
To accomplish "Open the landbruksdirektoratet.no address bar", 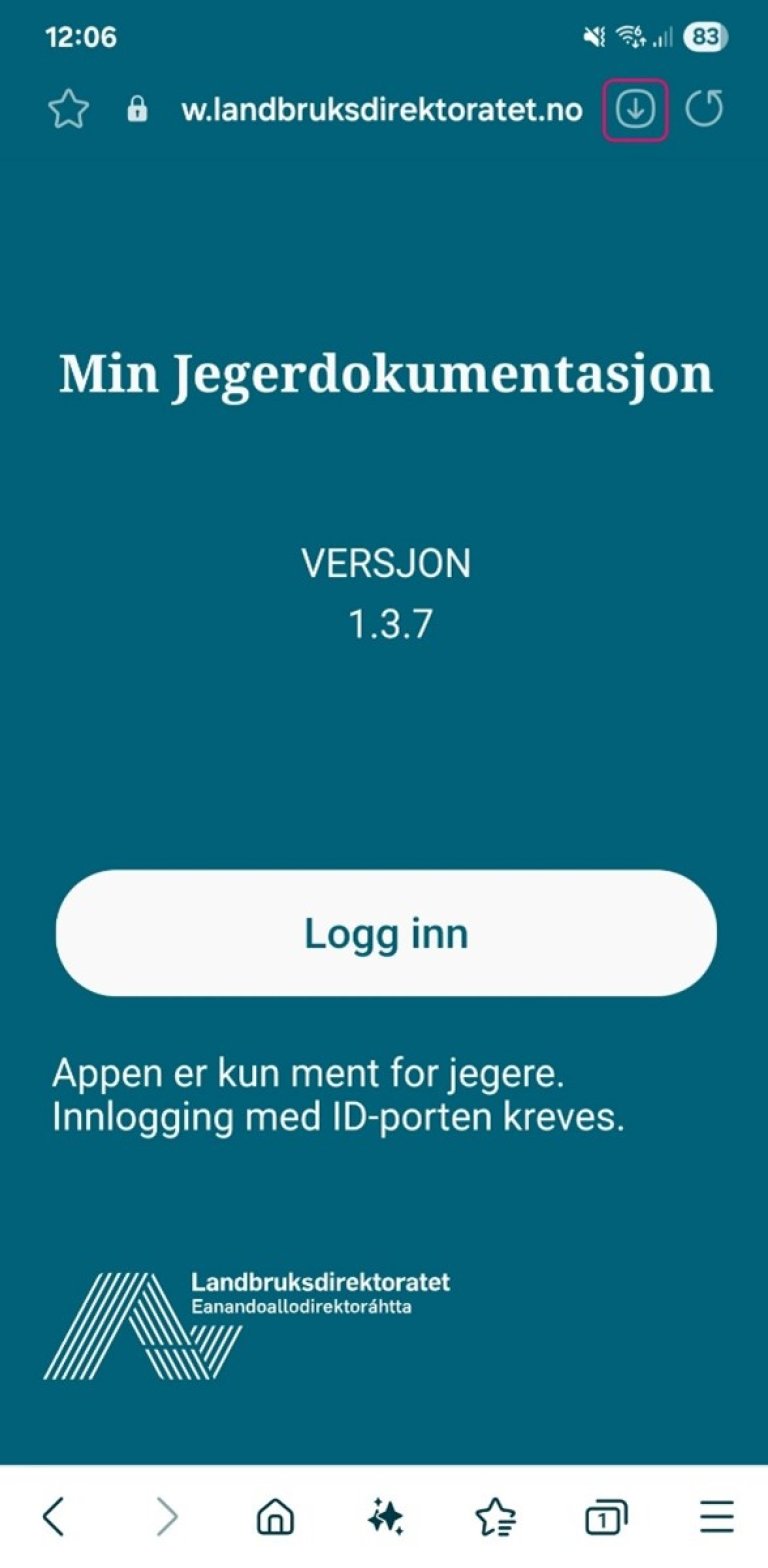I will (381, 109).
